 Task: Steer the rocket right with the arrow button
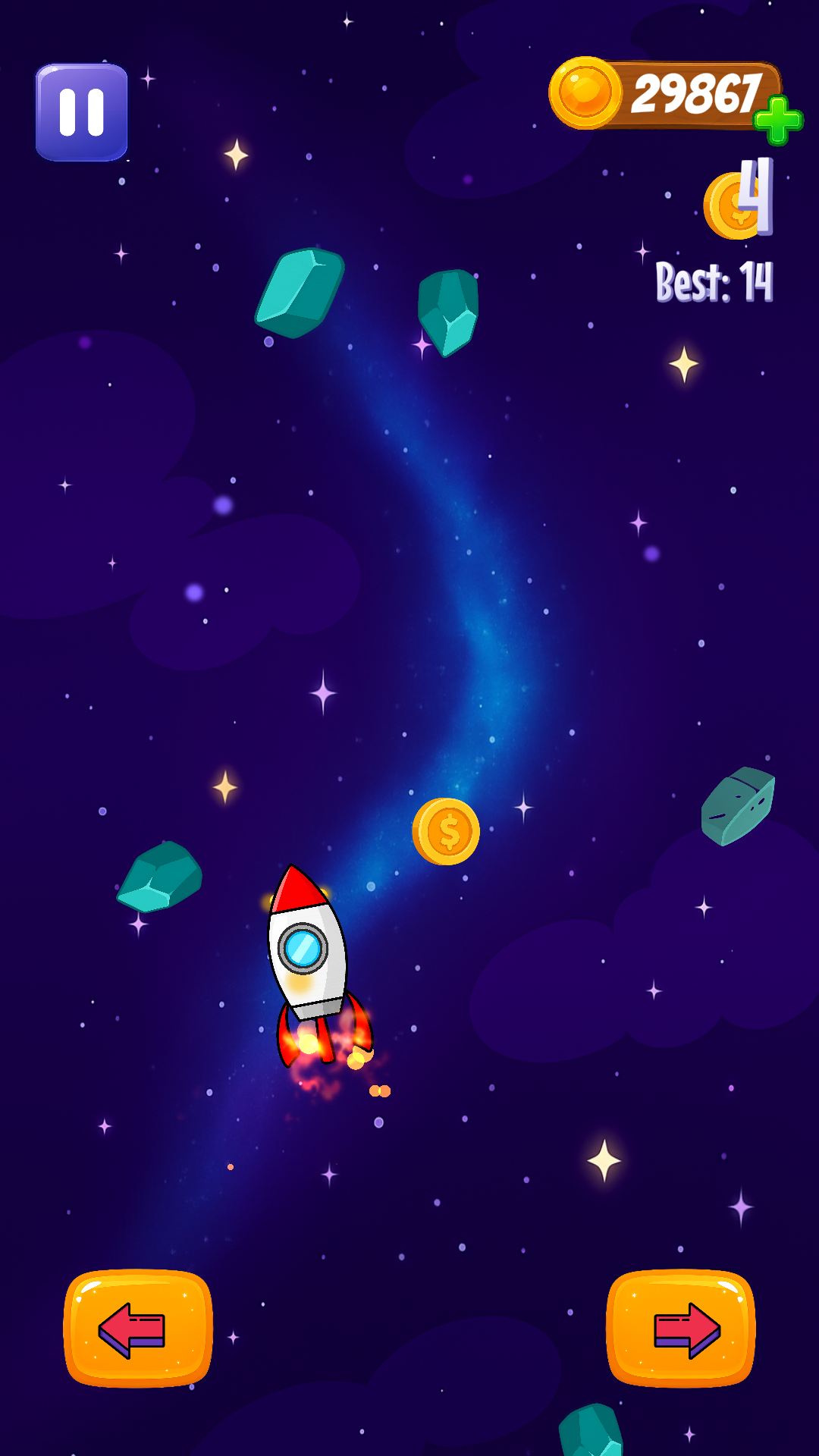pos(681,1329)
